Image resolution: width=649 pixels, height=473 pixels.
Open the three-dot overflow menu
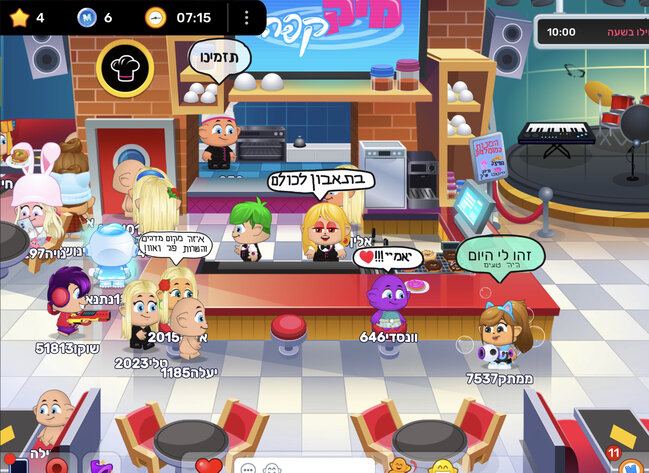(x=246, y=18)
